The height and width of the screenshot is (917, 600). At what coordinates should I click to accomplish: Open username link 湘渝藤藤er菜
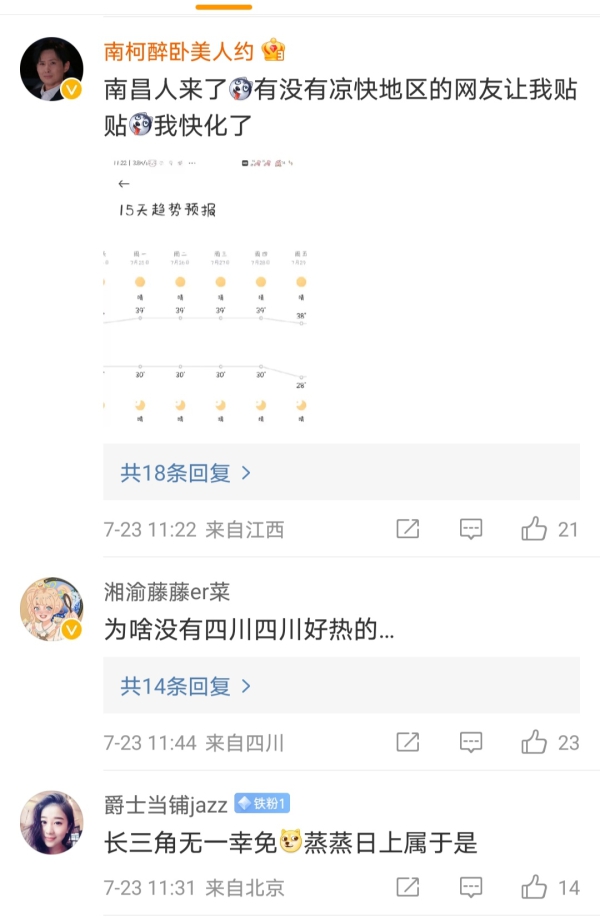coord(167,591)
